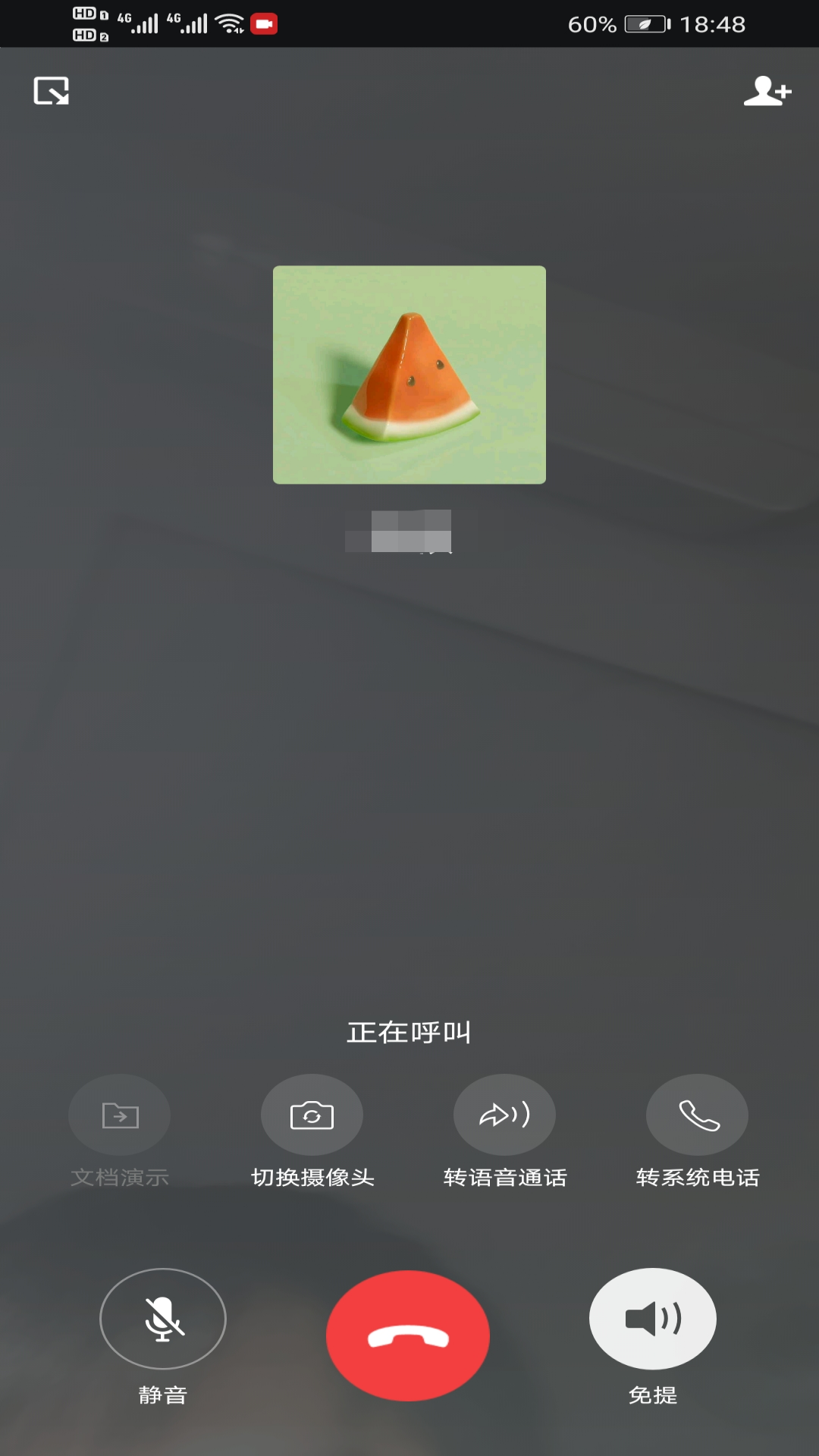Tap the Wi-Fi status icon

(x=230, y=23)
